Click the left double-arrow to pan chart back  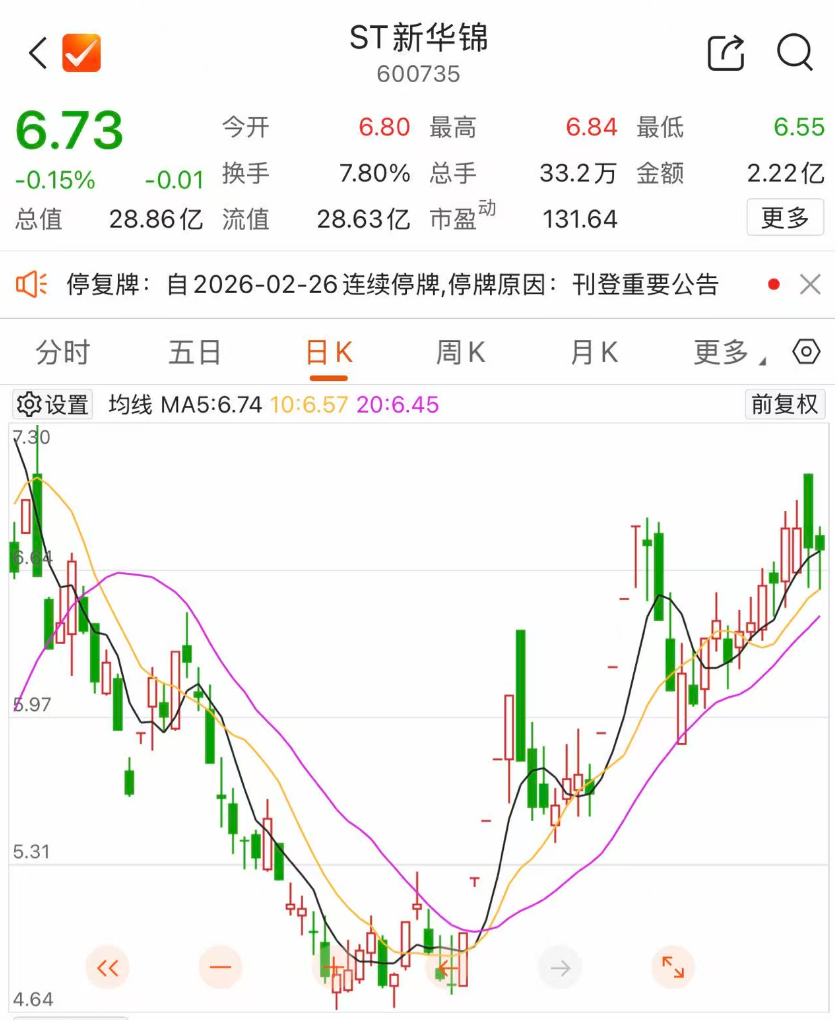click(107, 967)
